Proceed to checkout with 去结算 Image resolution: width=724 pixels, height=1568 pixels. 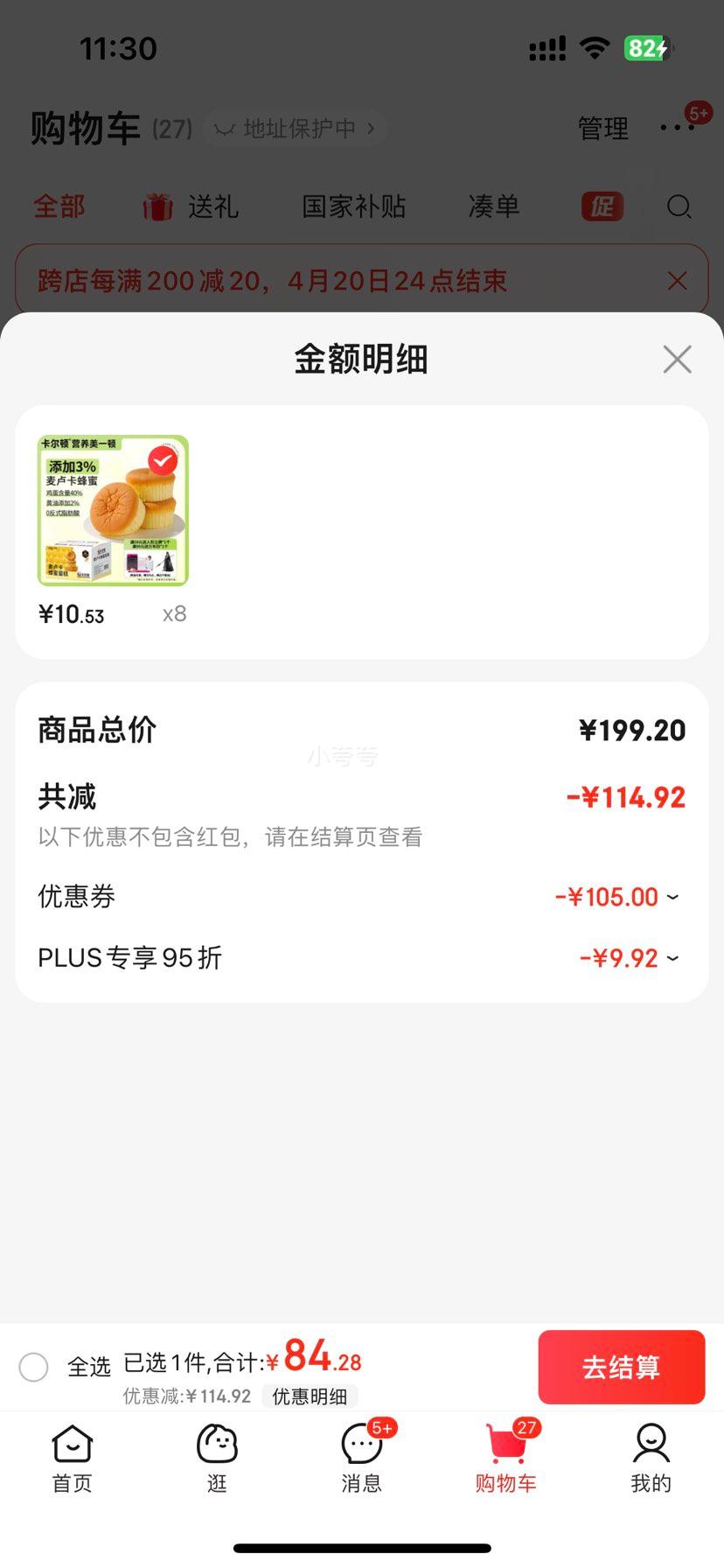coord(621,1367)
